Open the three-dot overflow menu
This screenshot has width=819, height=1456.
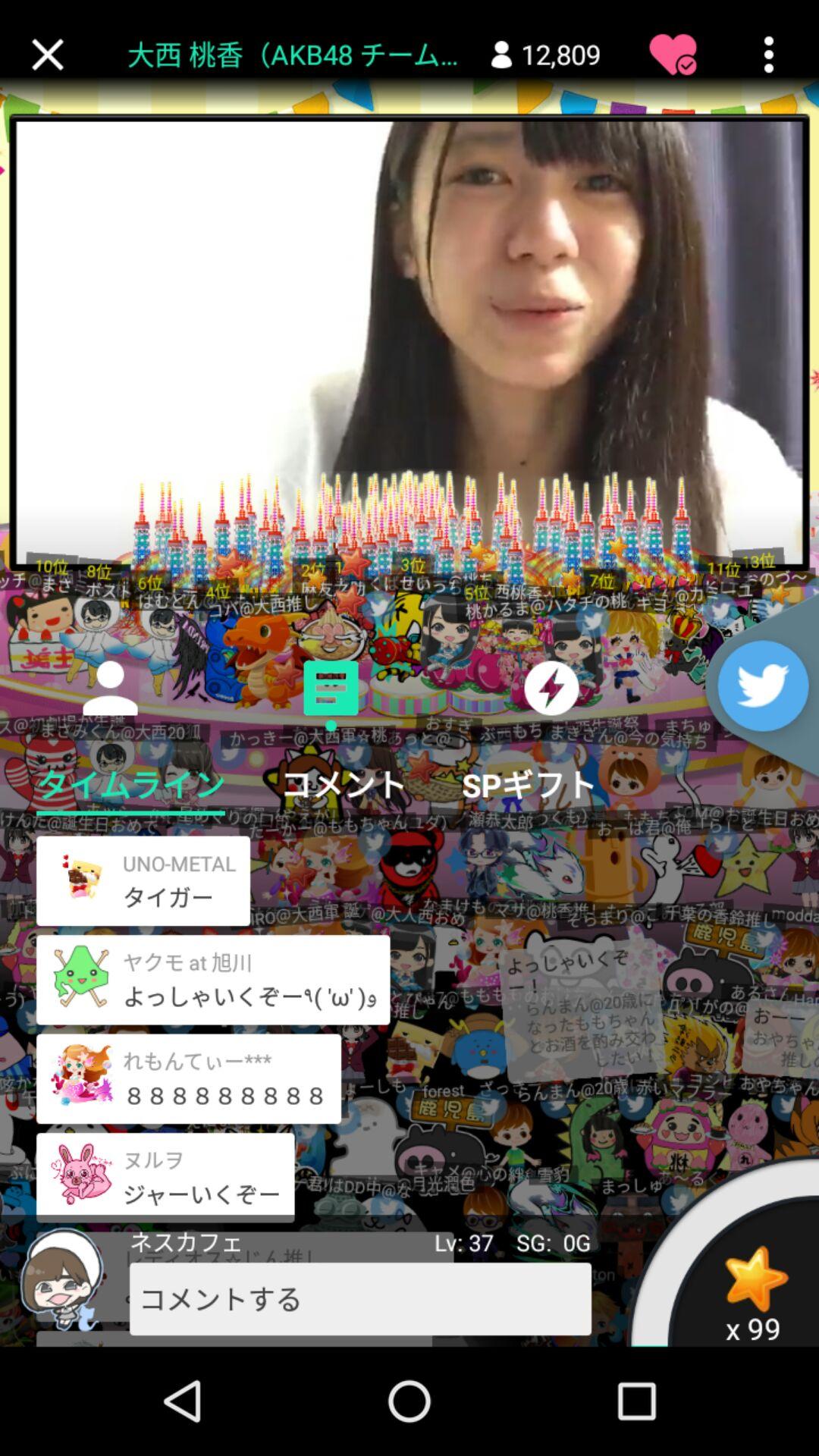tap(768, 55)
